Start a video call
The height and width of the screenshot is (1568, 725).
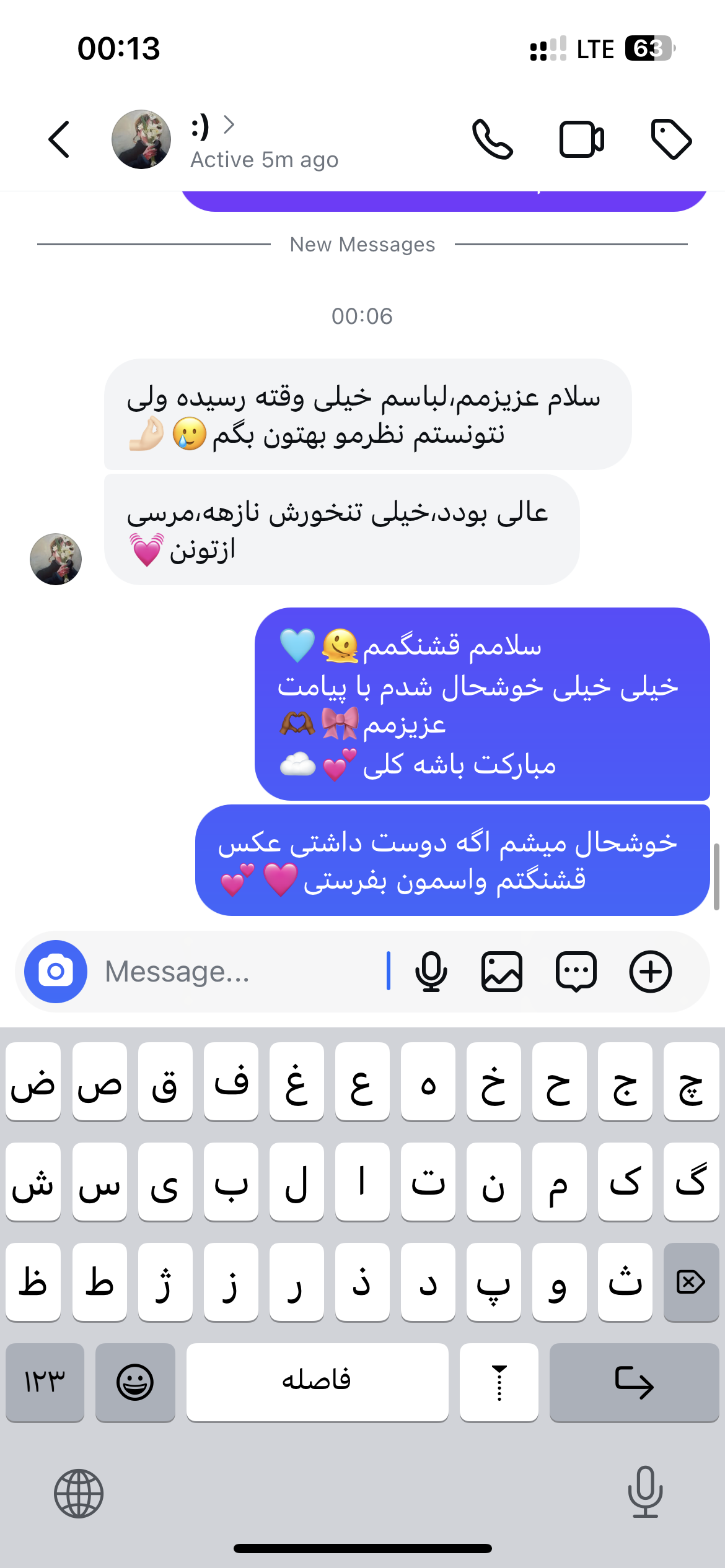(x=581, y=139)
